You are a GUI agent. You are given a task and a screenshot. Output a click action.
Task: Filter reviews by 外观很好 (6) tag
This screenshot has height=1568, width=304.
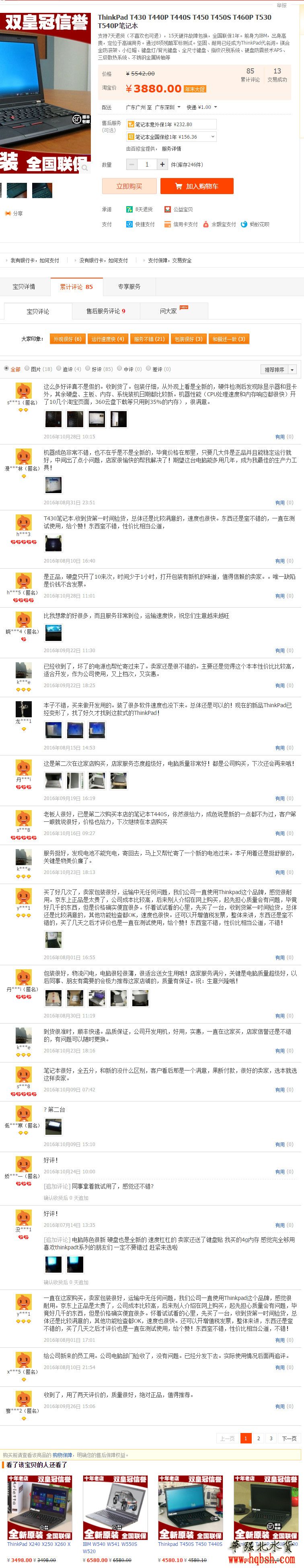pos(67,339)
